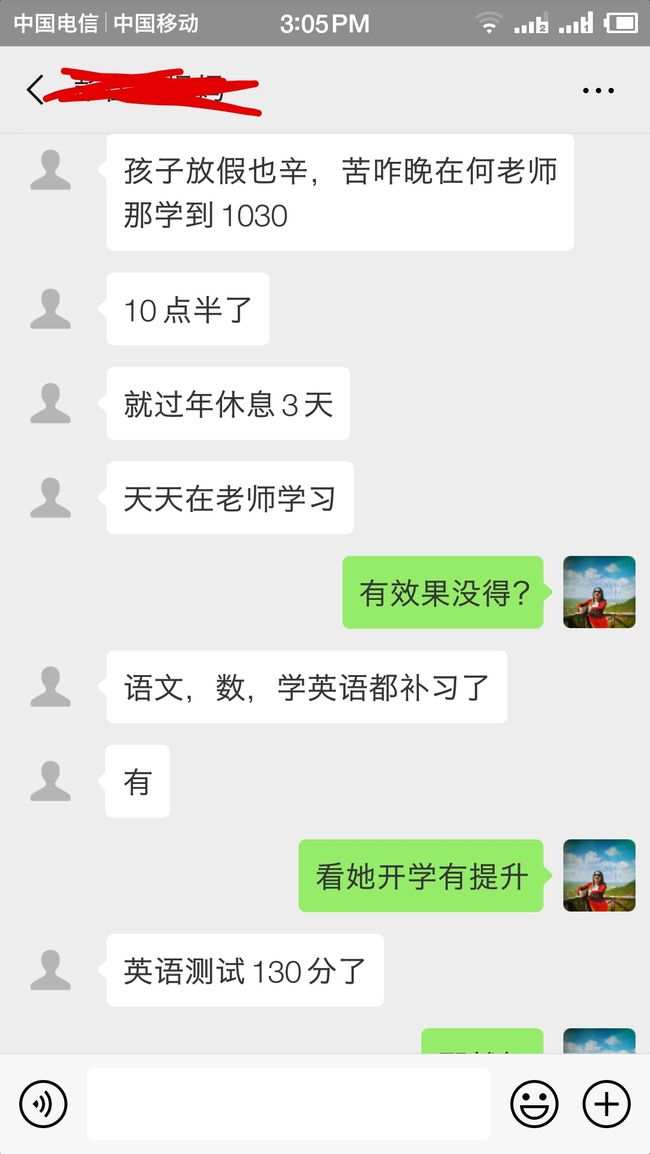
Task: Open contact avatar beside "10点半了"
Action: [x=51, y=309]
